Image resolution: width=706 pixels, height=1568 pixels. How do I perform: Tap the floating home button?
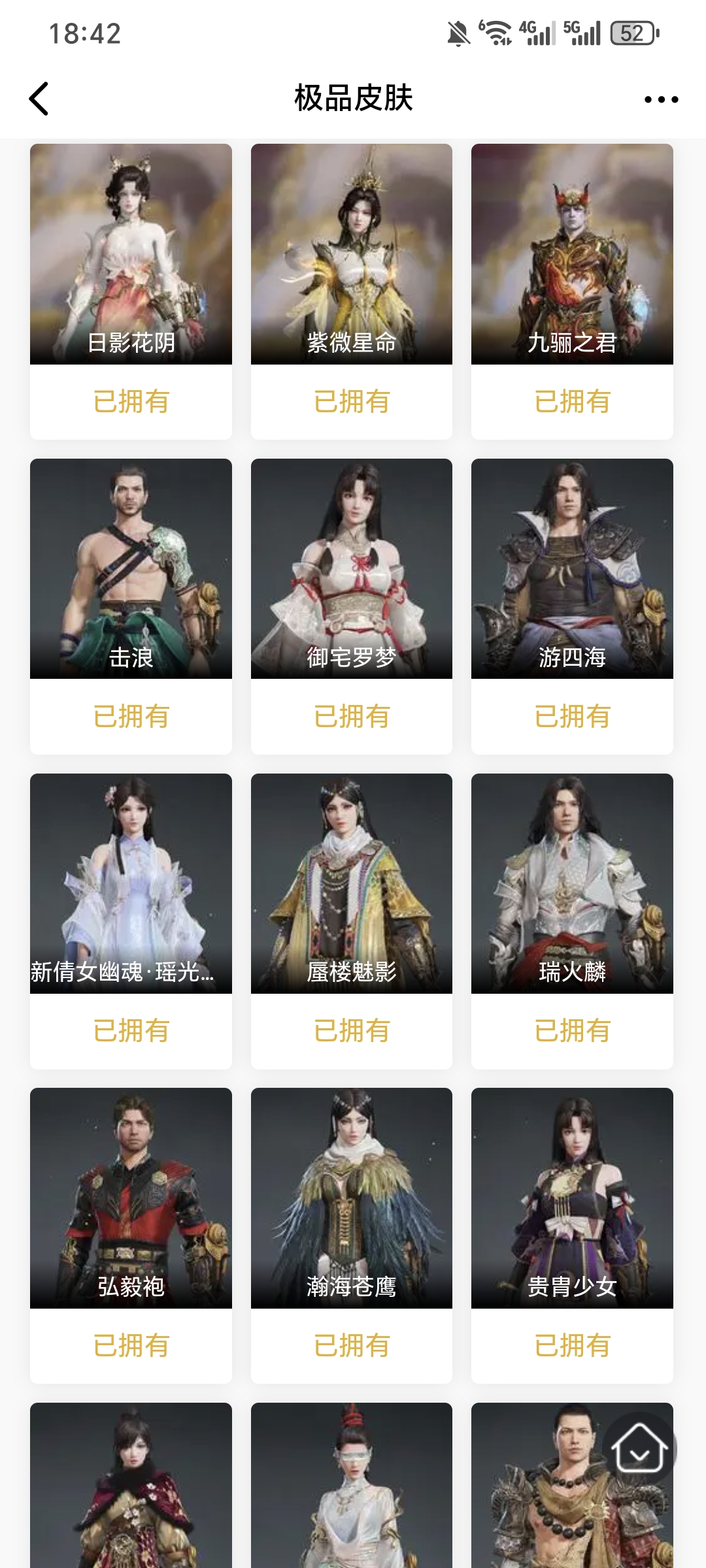tap(639, 1449)
